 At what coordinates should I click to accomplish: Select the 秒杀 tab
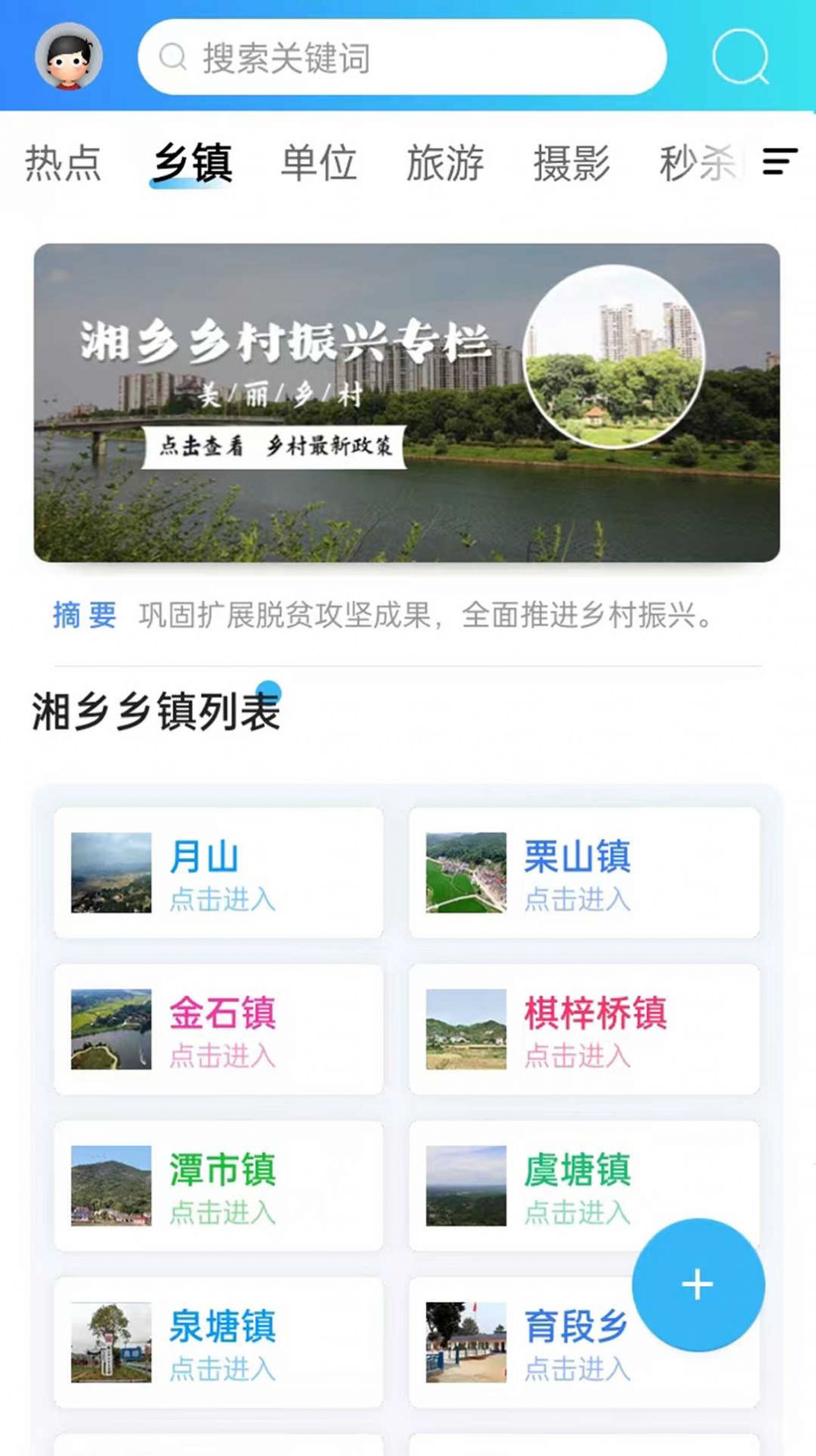pos(690,162)
